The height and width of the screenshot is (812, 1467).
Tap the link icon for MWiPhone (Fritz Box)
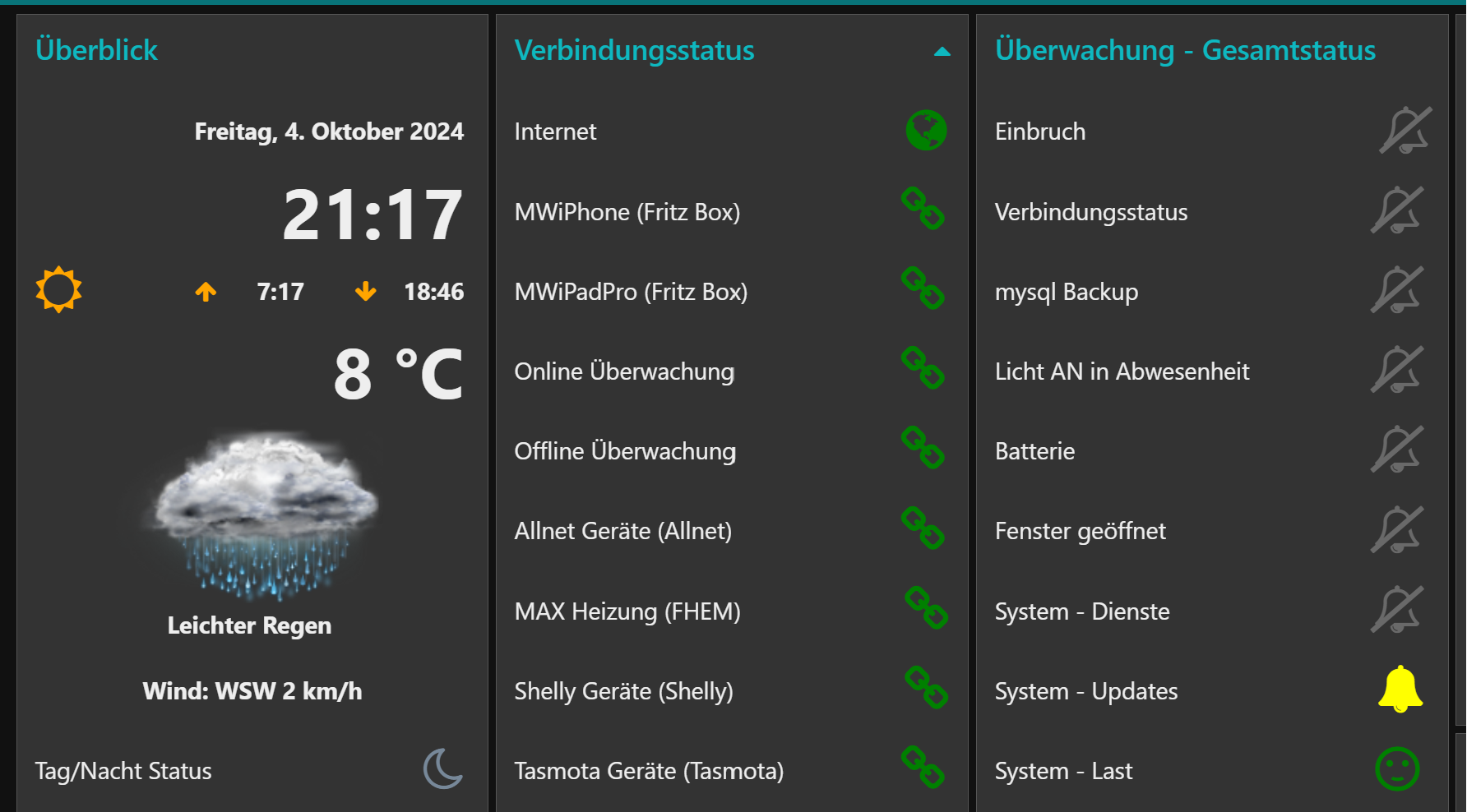(x=923, y=209)
